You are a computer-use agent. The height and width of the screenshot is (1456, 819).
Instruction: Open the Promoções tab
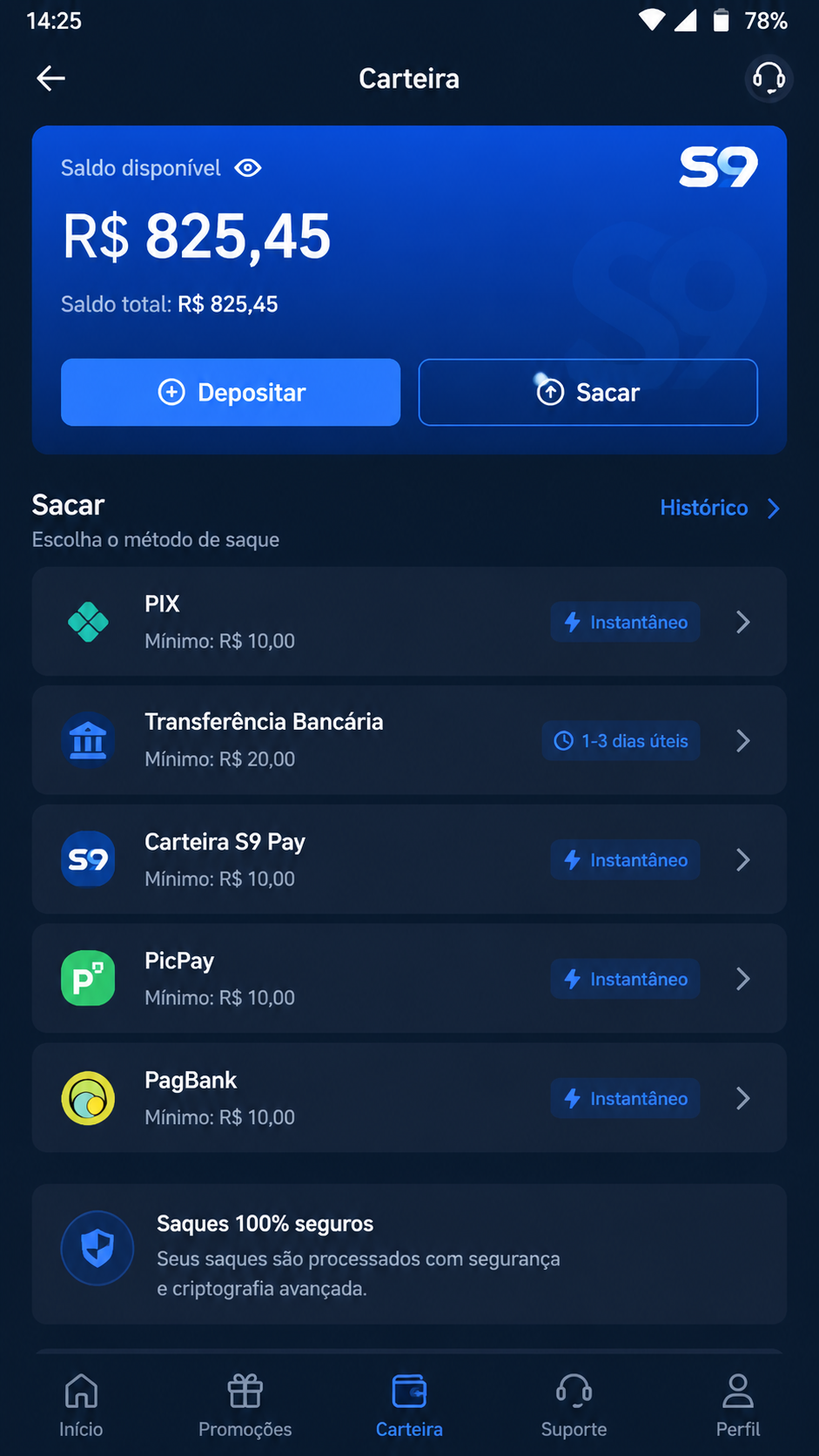coord(245,1405)
